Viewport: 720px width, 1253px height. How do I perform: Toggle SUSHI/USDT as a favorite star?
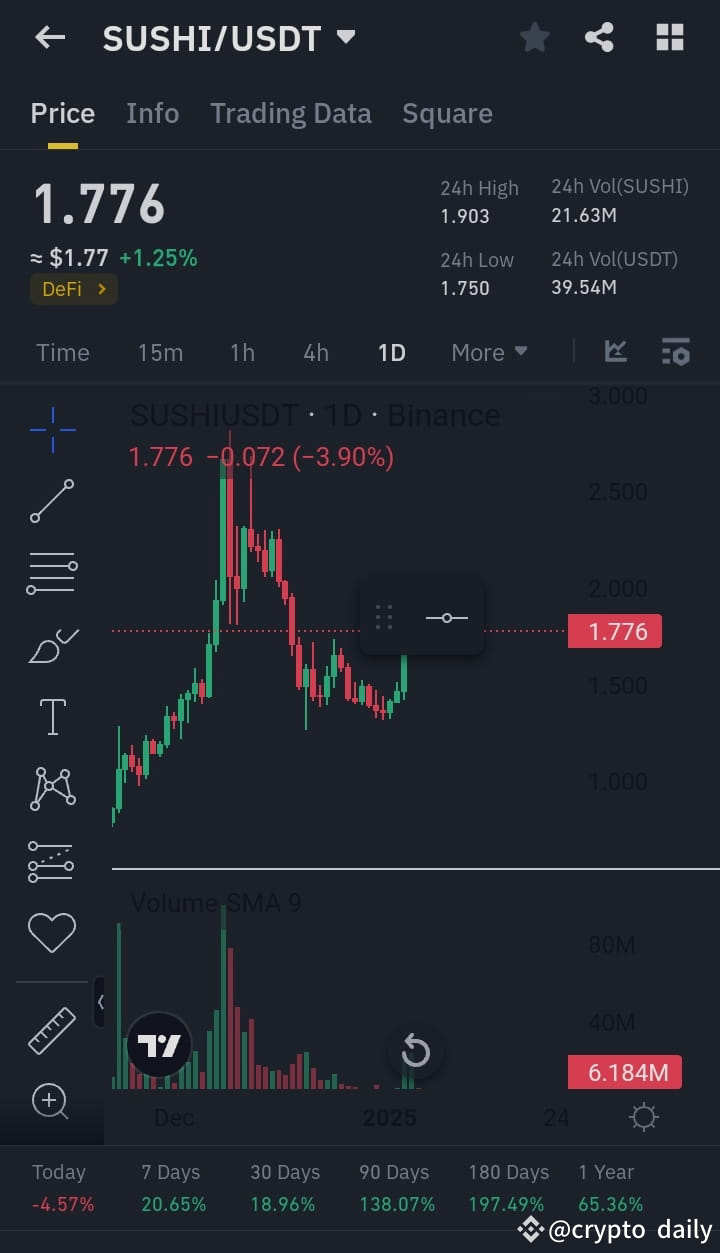pos(534,36)
